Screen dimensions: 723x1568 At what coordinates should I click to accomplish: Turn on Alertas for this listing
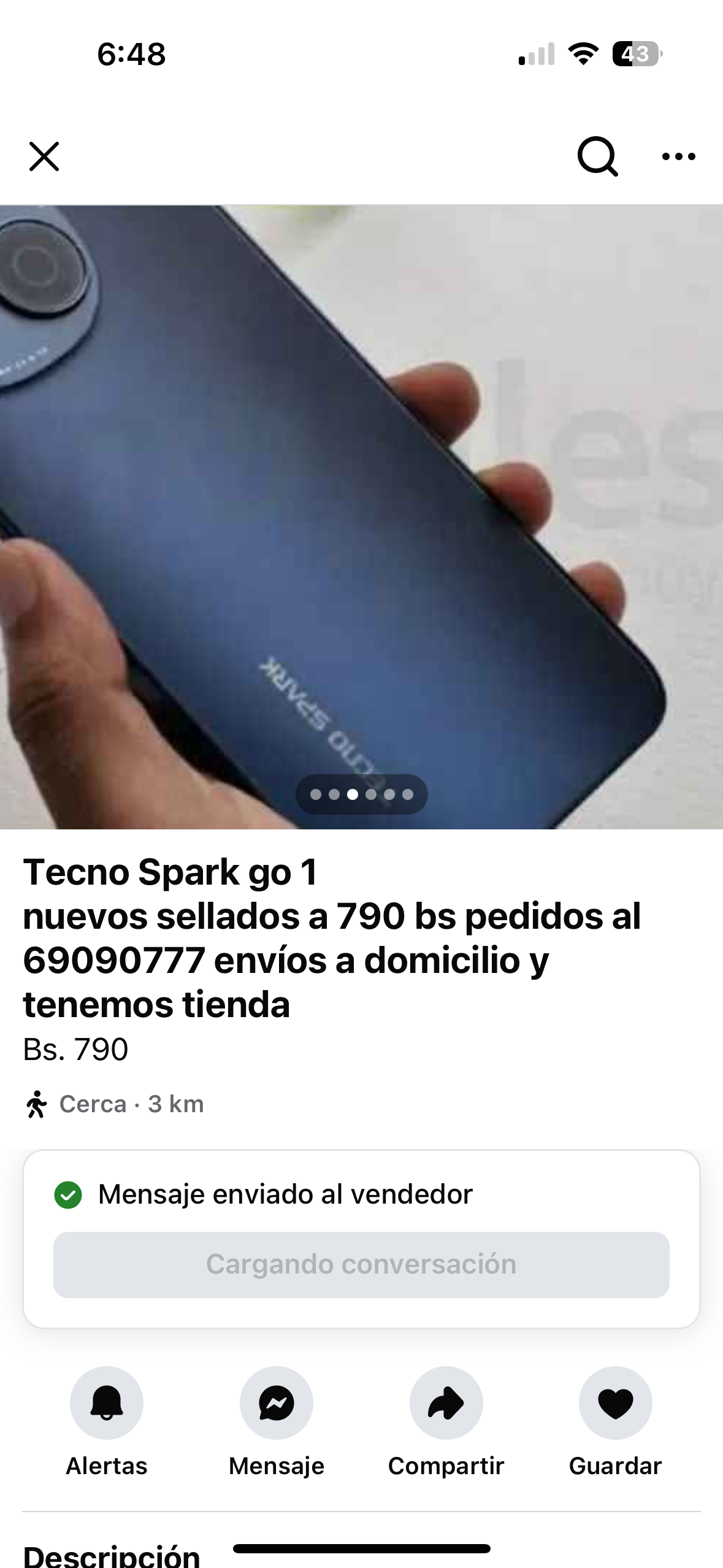[x=107, y=1403]
